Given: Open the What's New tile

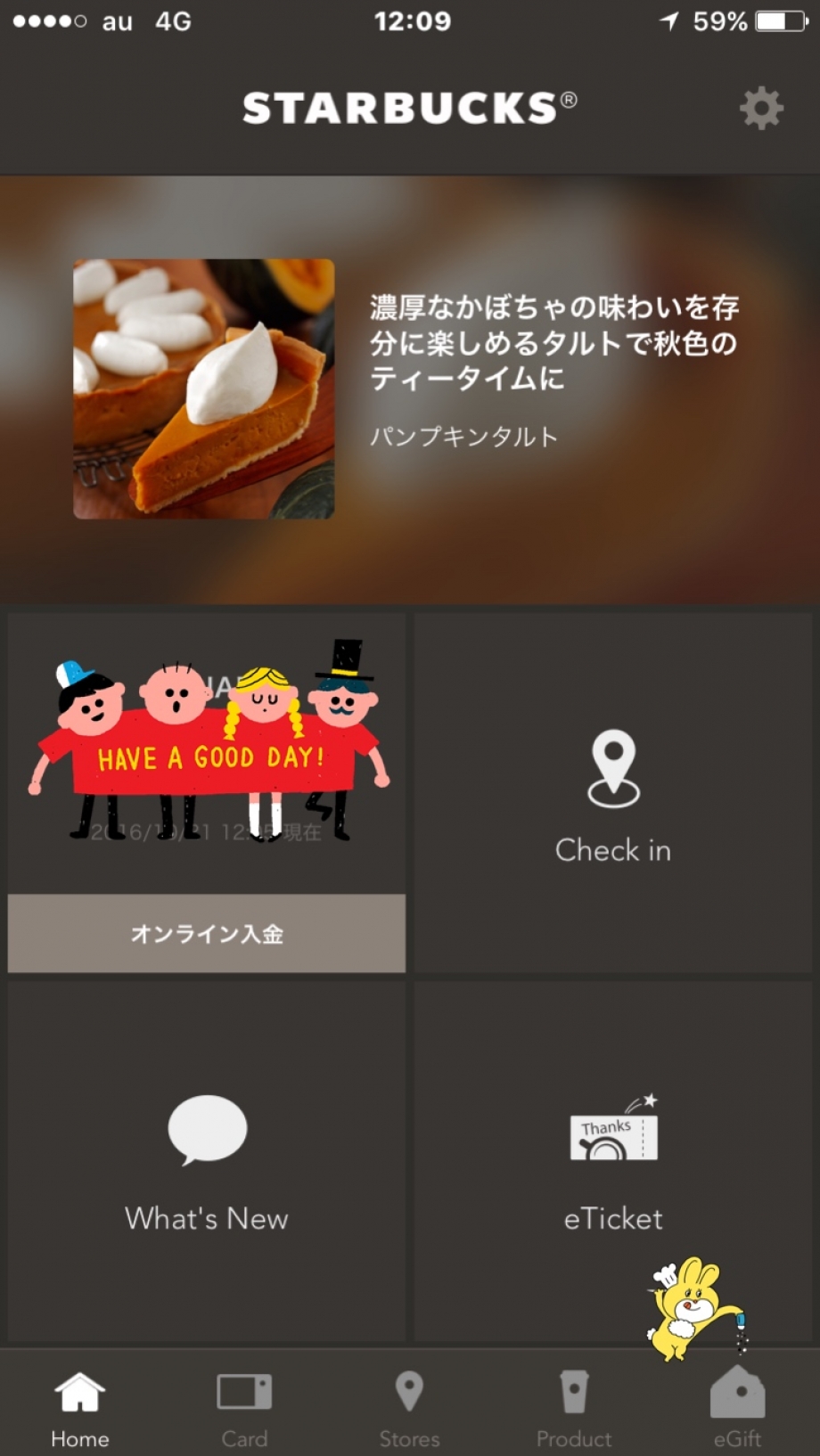Looking at the screenshot, I should point(207,1163).
